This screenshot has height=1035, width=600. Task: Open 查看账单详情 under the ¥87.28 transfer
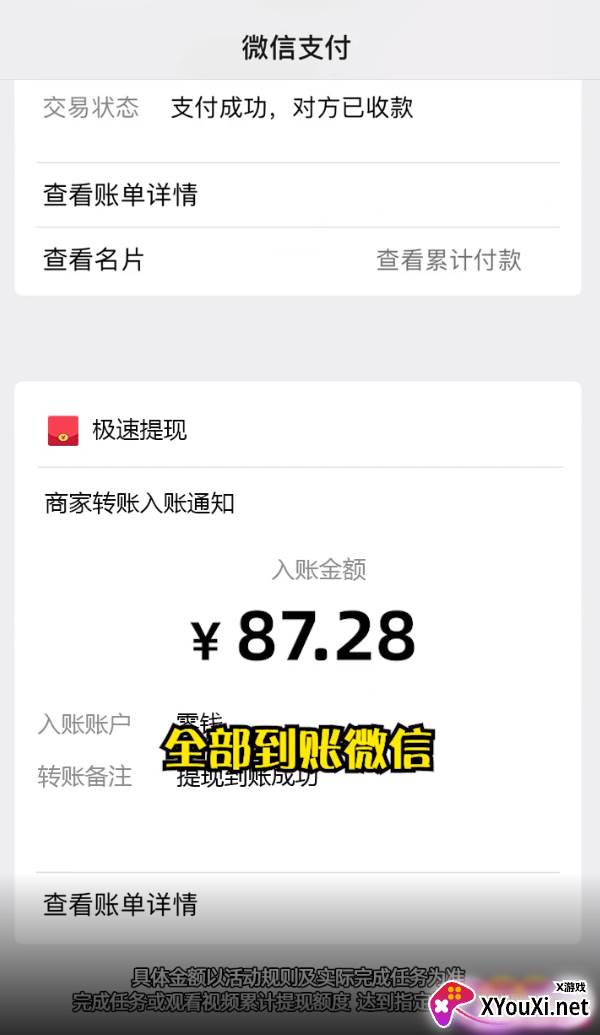(x=298, y=904)
